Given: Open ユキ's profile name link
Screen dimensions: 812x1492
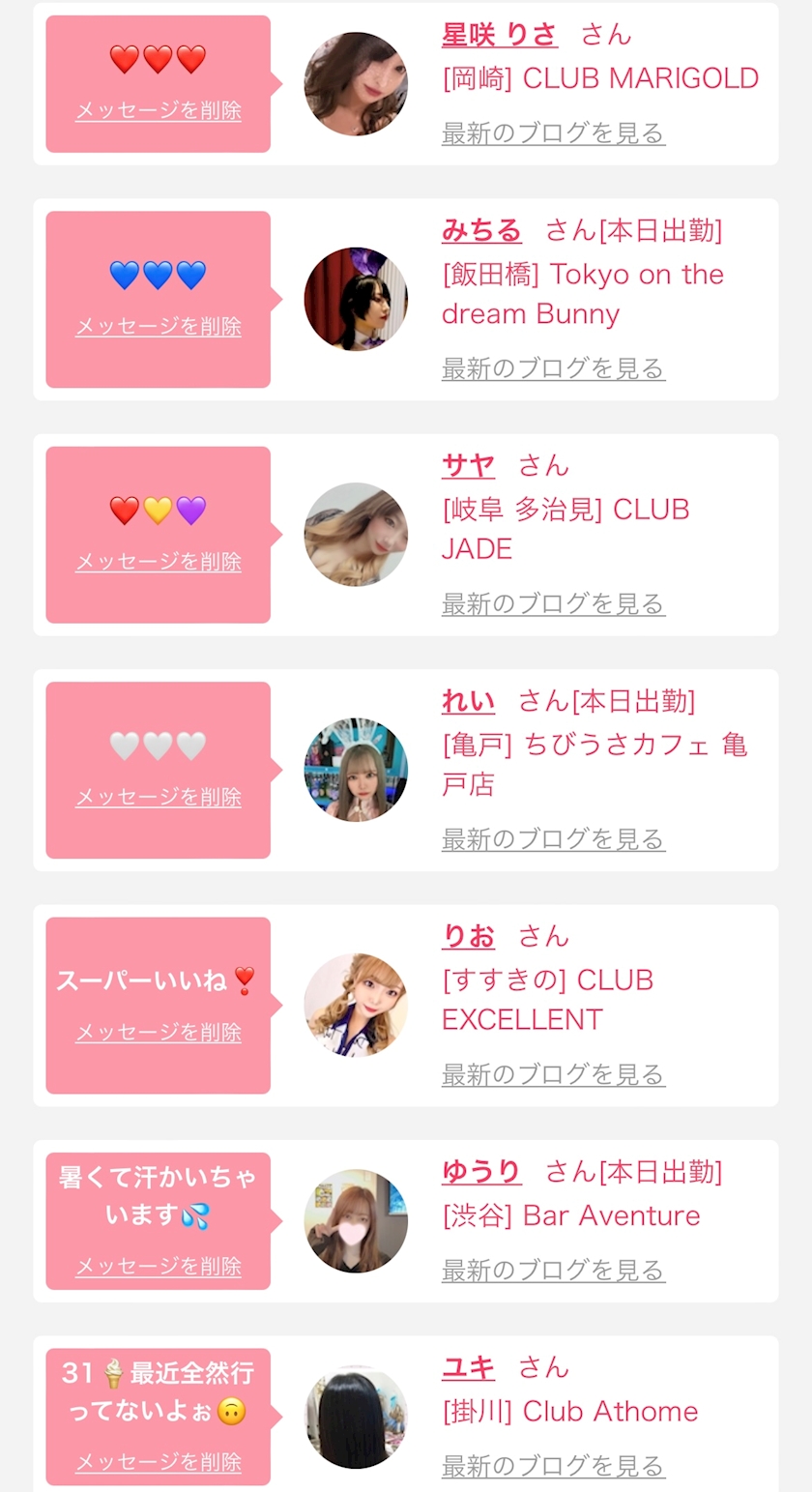Looking at the screenshot, I should point(468,1368).
